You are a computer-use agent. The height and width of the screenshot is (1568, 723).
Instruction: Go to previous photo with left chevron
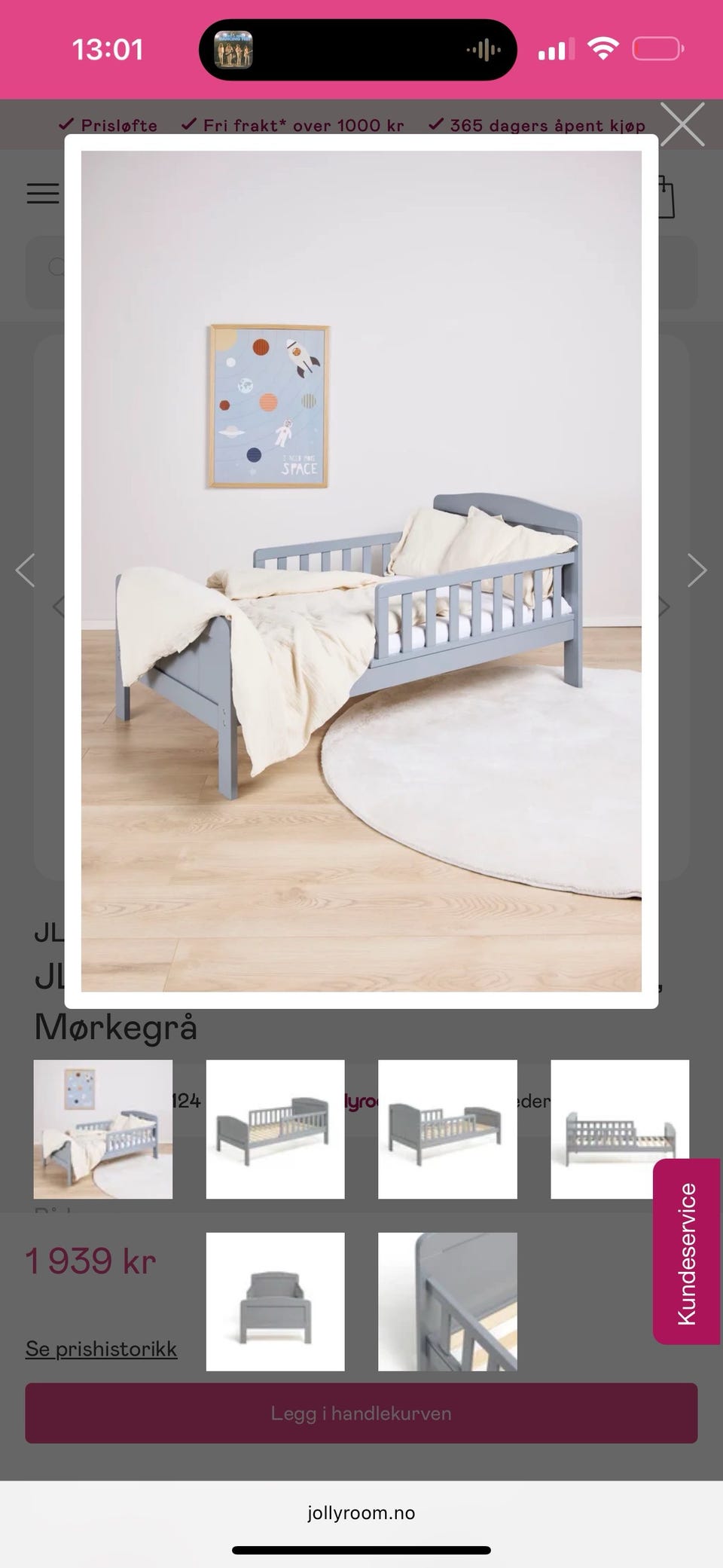(x=25, y=570)
